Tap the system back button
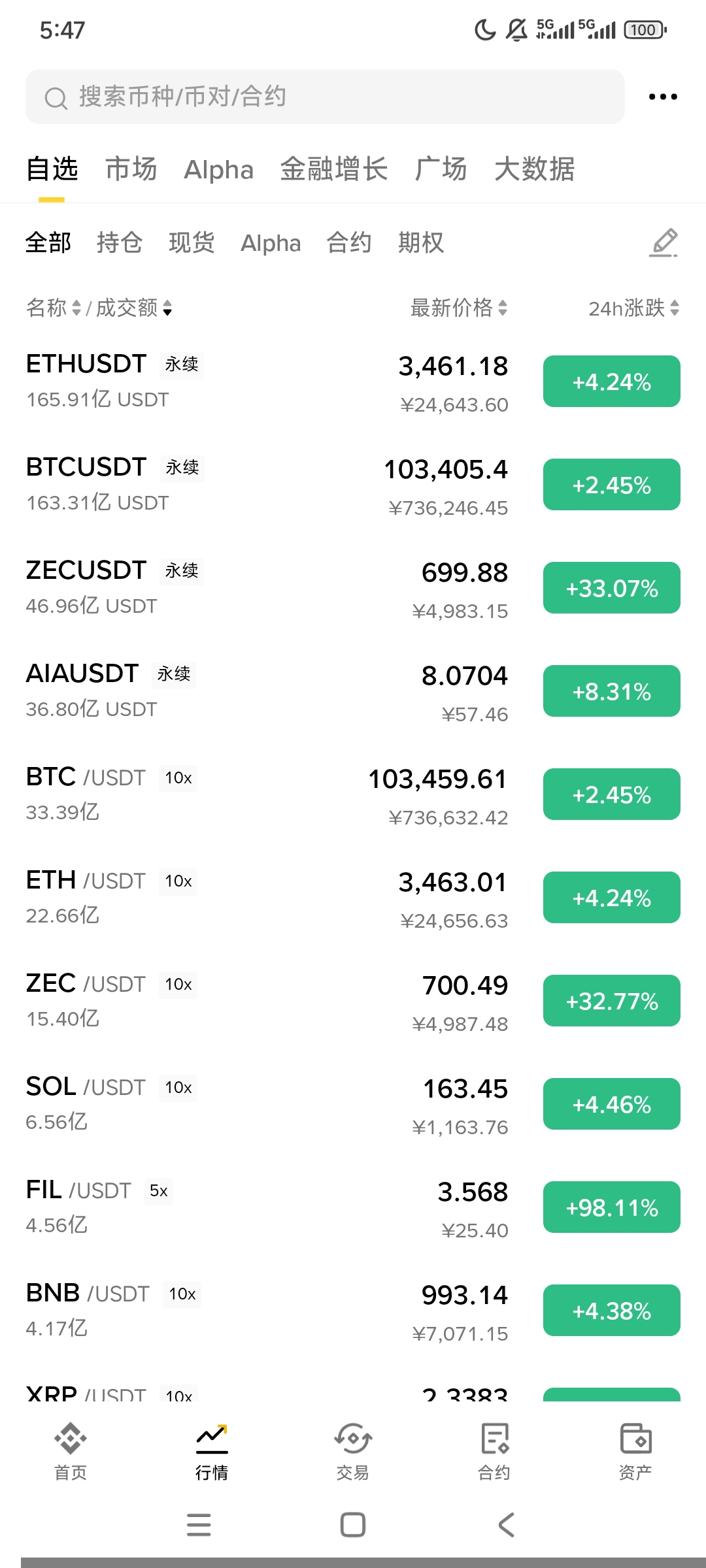Viewport: 706px width, 1568px height. (507, 1525)
